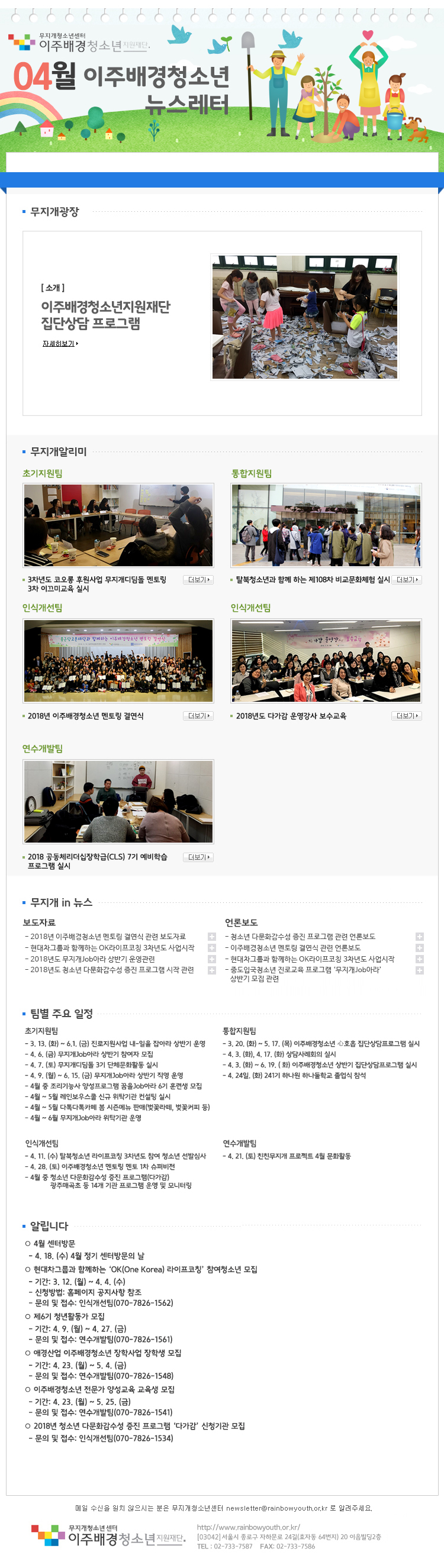The width and height of the screenshot is (444, 1568).
Task: Open the 집단상담 프로그램 photo
Action: tap(304, 317)
